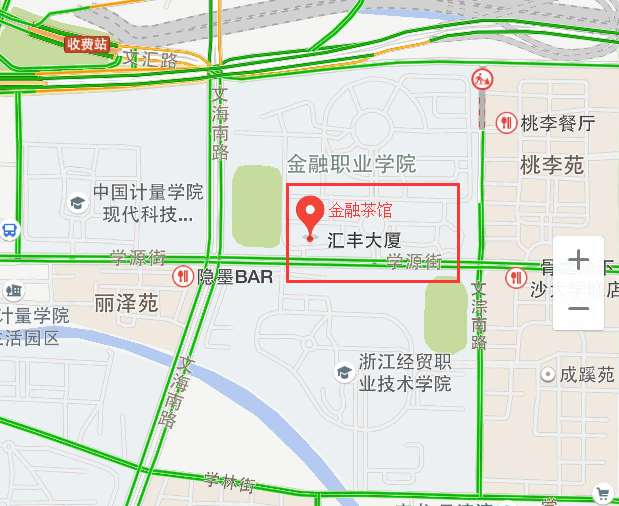Zoom in with the plus button
Viewport: 619px width, 506px height.
coord(578,262)
